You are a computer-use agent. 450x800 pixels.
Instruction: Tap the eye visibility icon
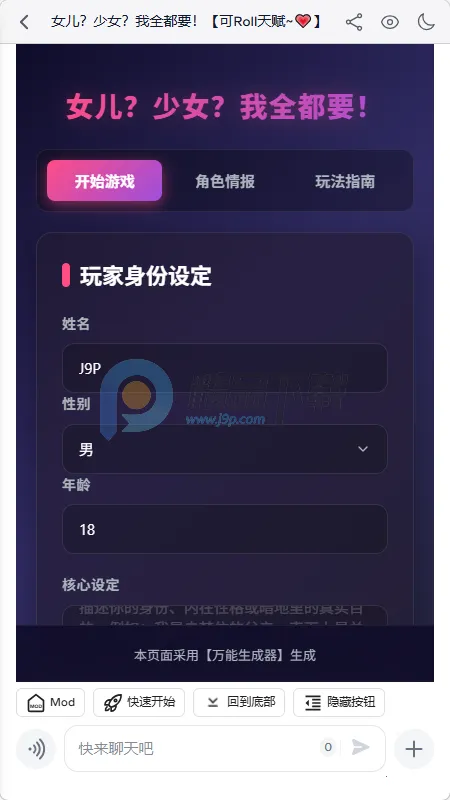pyautogui.click(x=390, y=22)
